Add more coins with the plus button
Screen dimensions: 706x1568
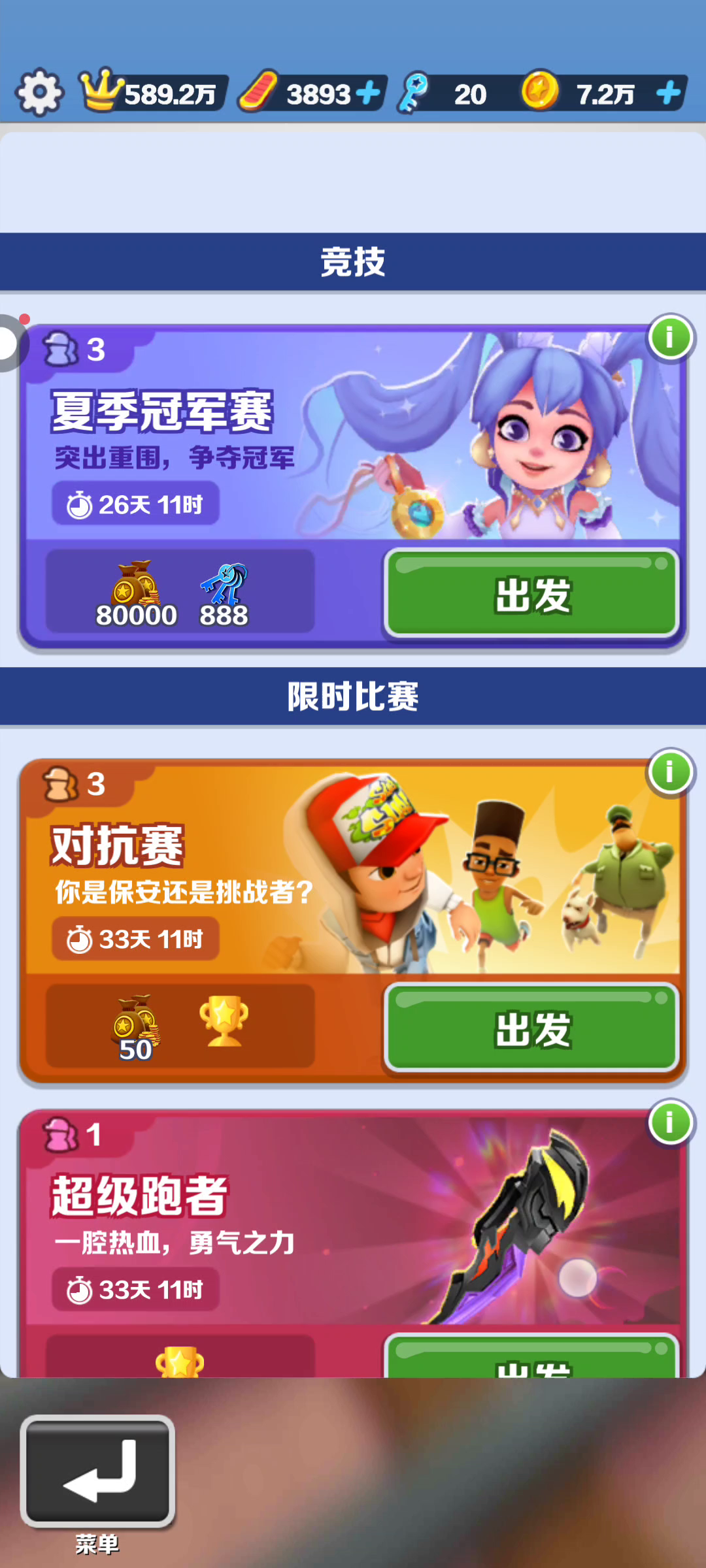(x=669, y=93)
